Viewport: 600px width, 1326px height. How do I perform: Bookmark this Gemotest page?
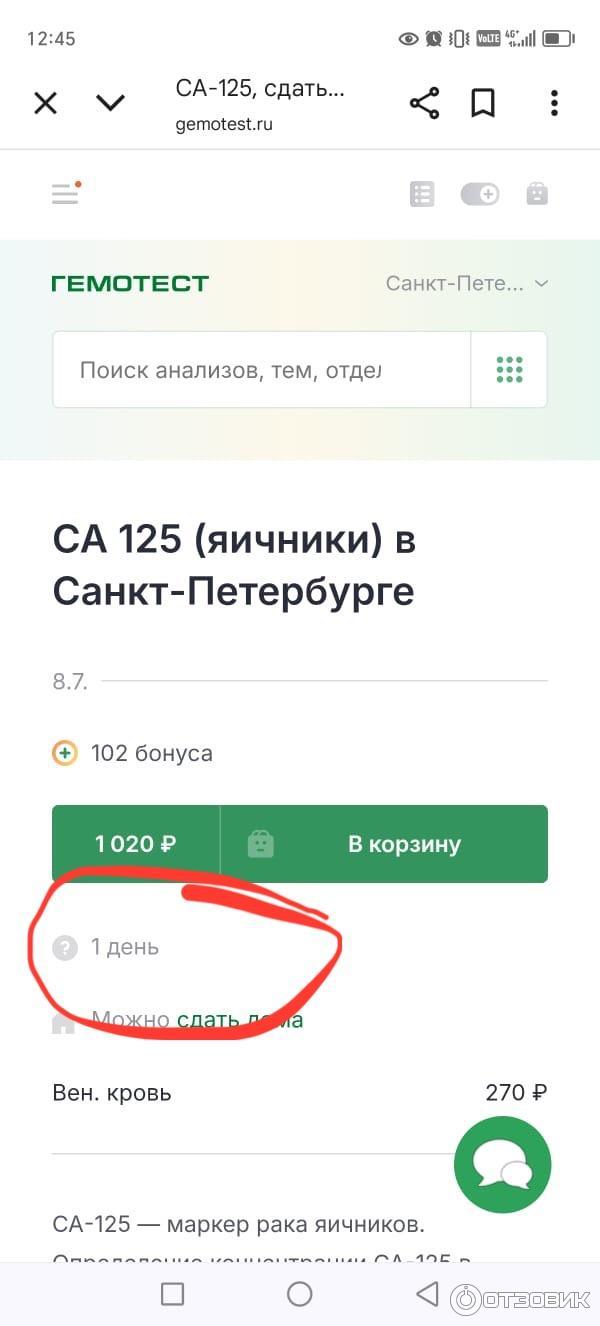coord(483,103)
